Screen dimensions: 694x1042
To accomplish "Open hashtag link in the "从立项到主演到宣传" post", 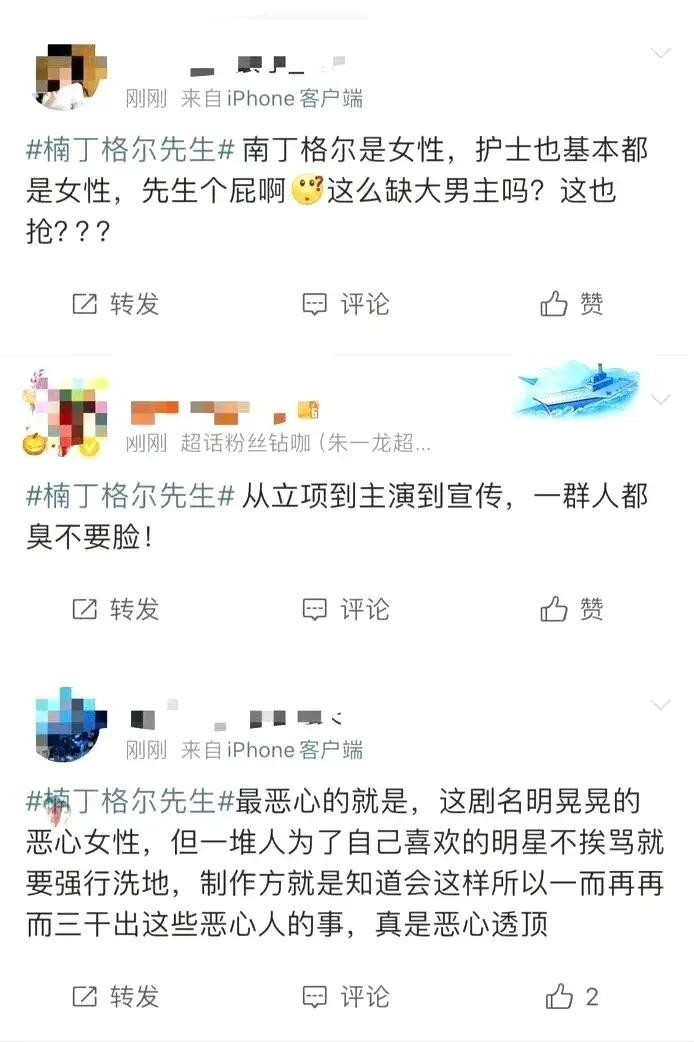I will click(x=131, y=495).
